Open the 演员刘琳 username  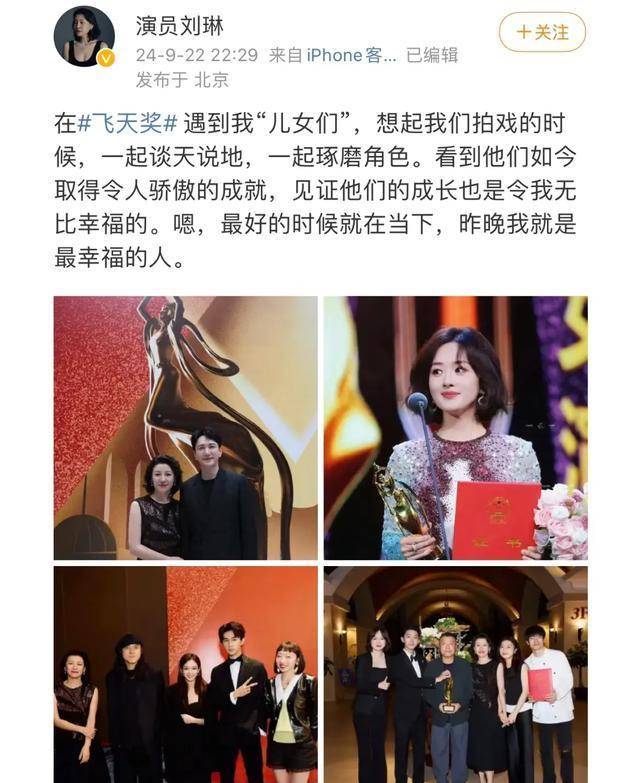[x=180, y=26]
